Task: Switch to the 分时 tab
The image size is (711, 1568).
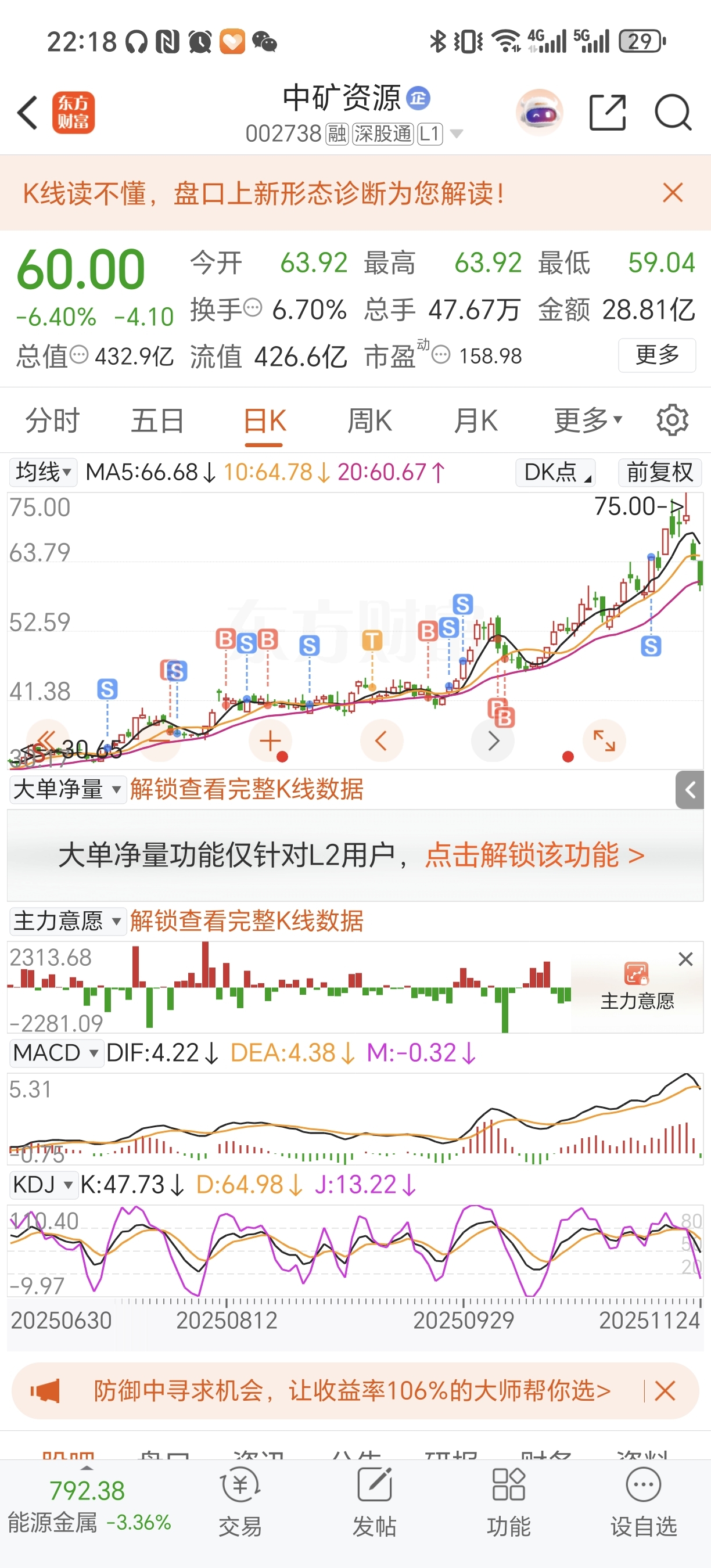Action: click(52, 420)
